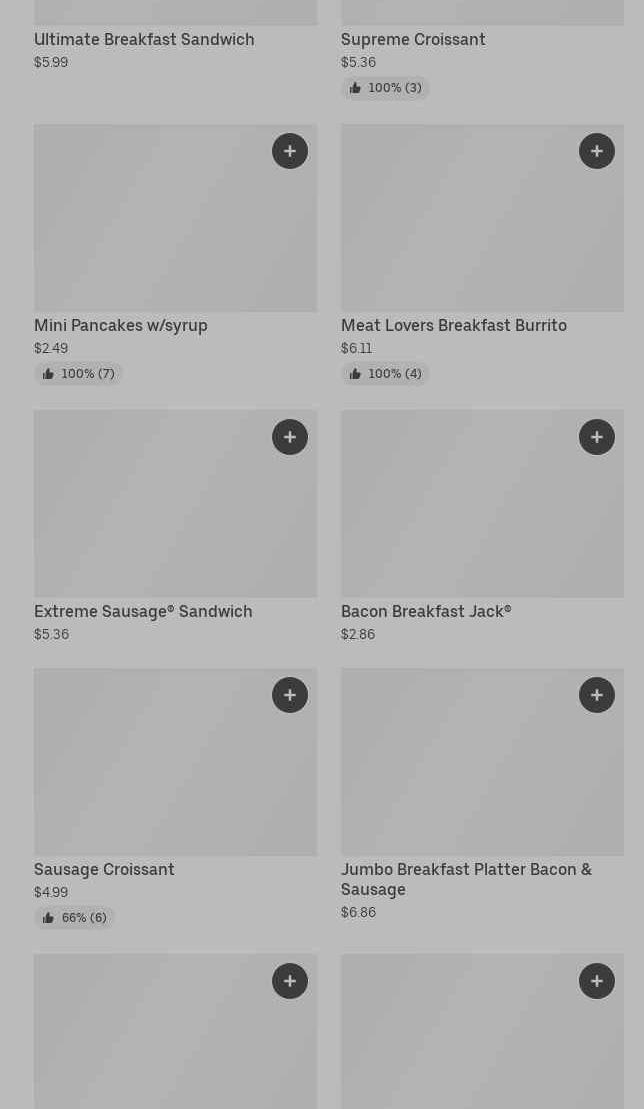The height and width of the screenshot is (1109, 644).
Task: Add Jumbo Breakfast Platter Bacon & Sausage
Action: [x=597, y=695]
